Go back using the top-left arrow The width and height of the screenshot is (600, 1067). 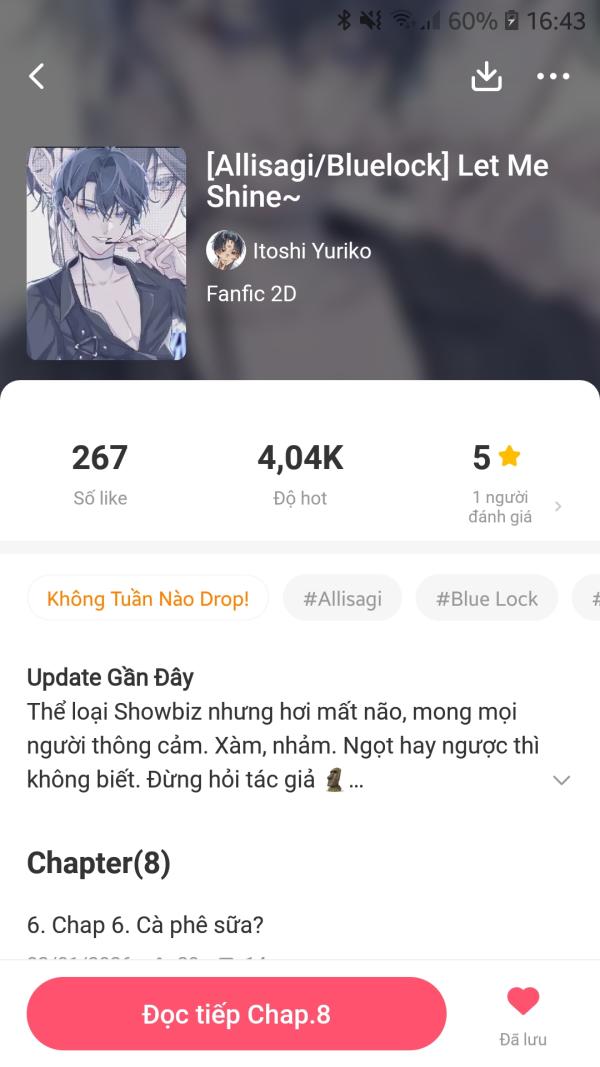point(37,76)
